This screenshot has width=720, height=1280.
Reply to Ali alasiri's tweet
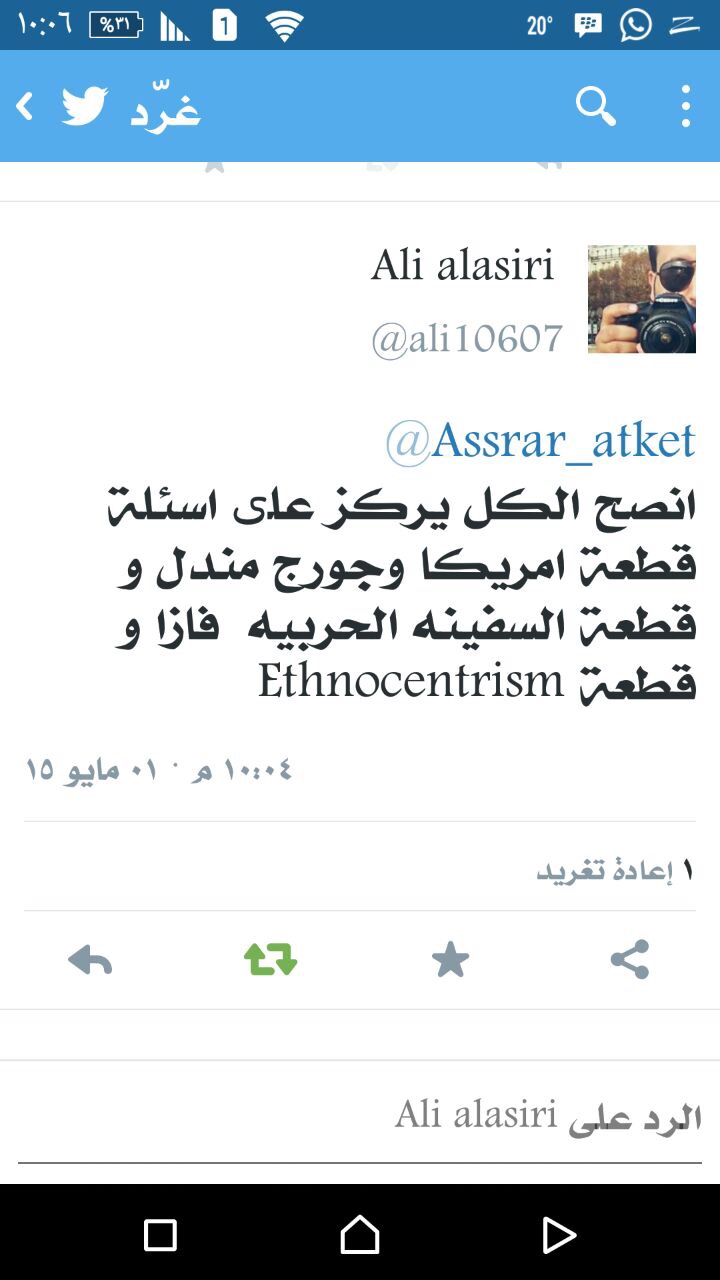[x=90, y=961]
